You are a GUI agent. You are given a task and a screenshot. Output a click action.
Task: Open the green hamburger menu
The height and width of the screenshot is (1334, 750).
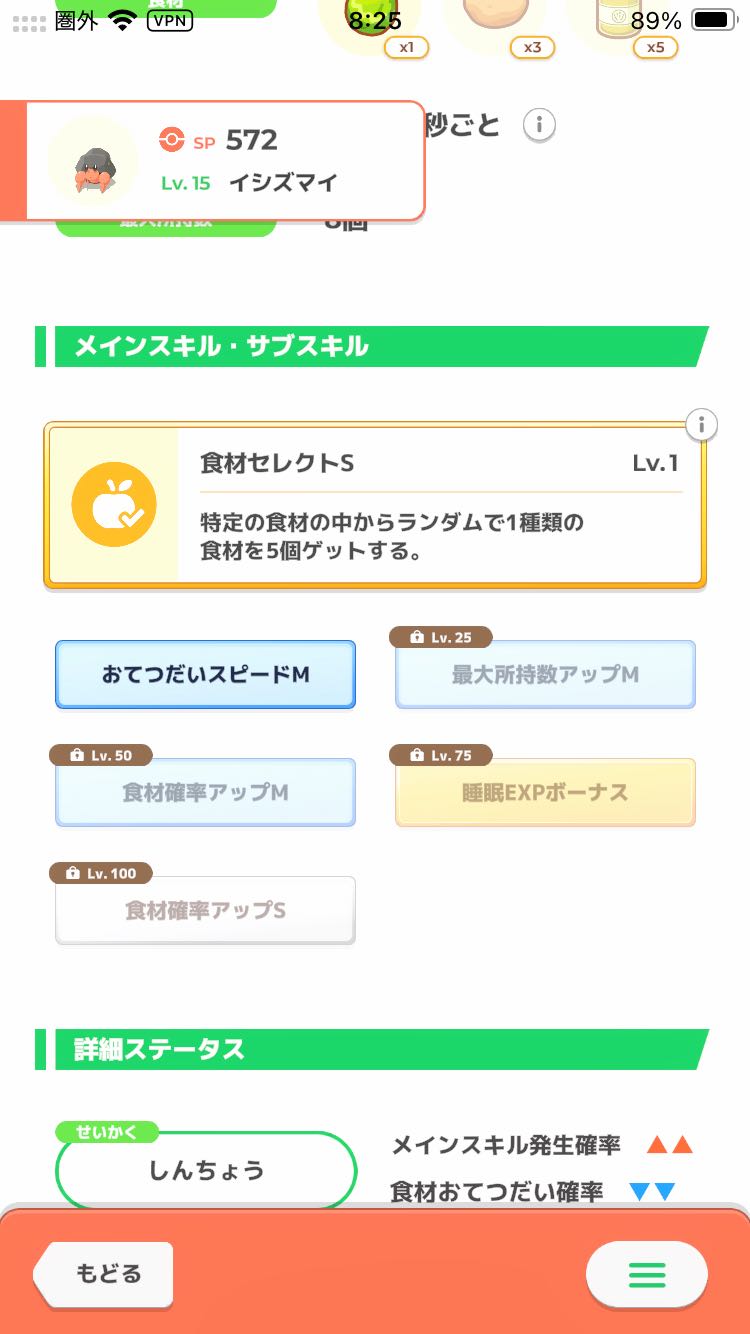pos(646,1274)
